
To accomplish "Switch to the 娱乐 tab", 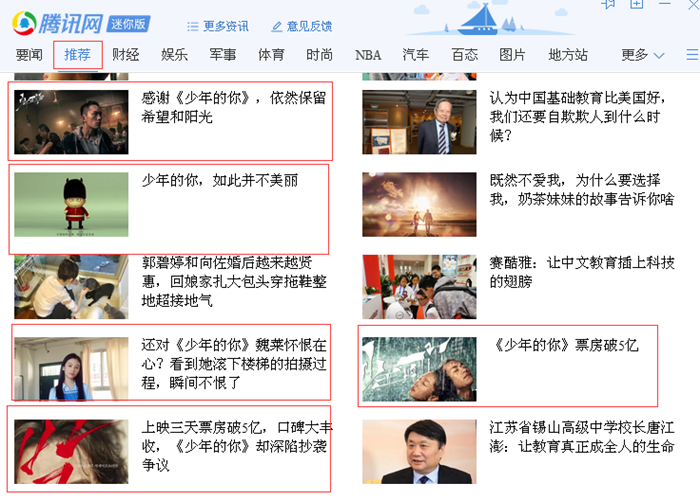I will click(x=175, y=55).
